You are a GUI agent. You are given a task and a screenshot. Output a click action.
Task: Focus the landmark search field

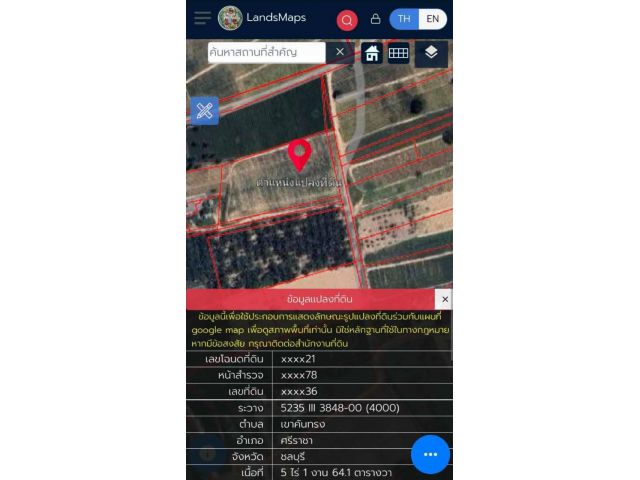[266, 52]
